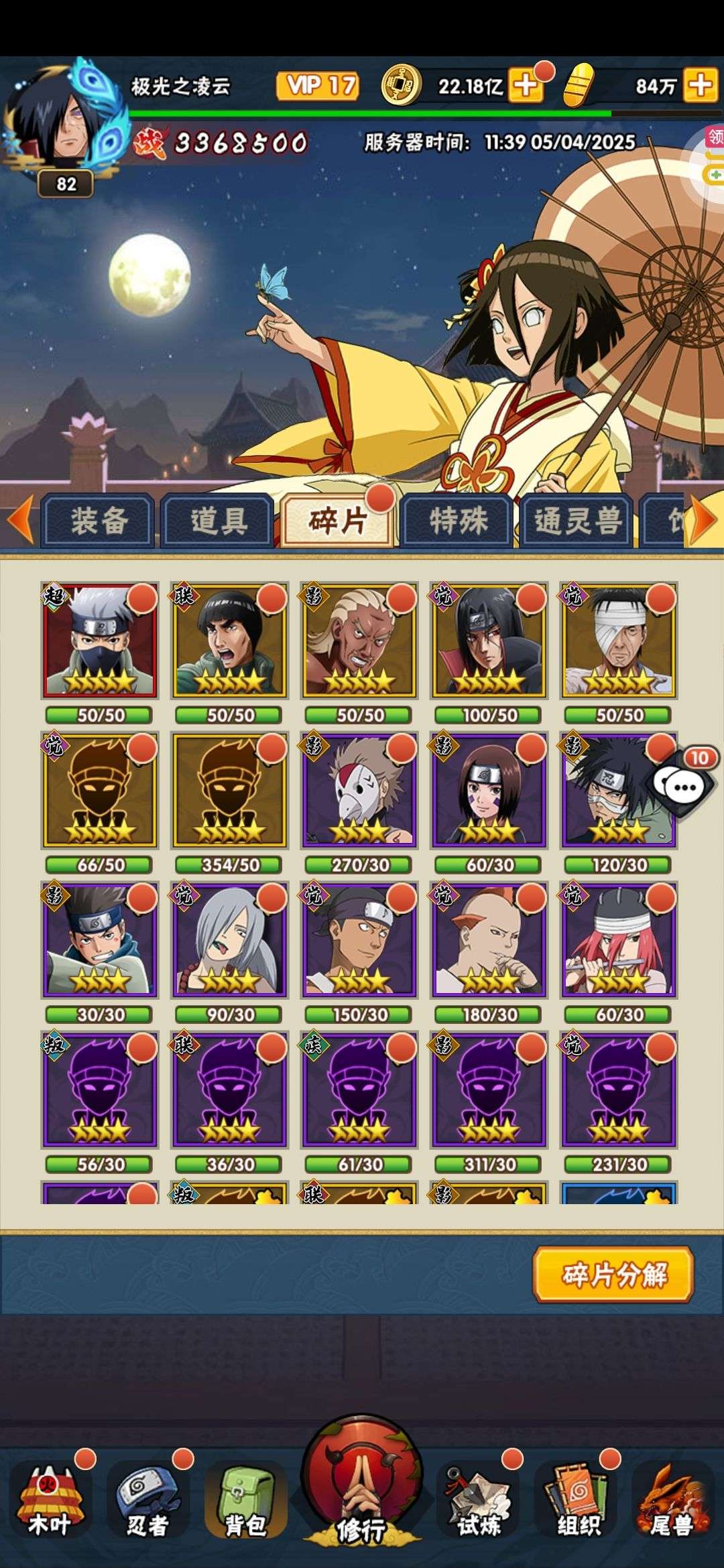724x1568 pixels.
Task: Add gold ingots with the plus button
Action: click(700, 85)
